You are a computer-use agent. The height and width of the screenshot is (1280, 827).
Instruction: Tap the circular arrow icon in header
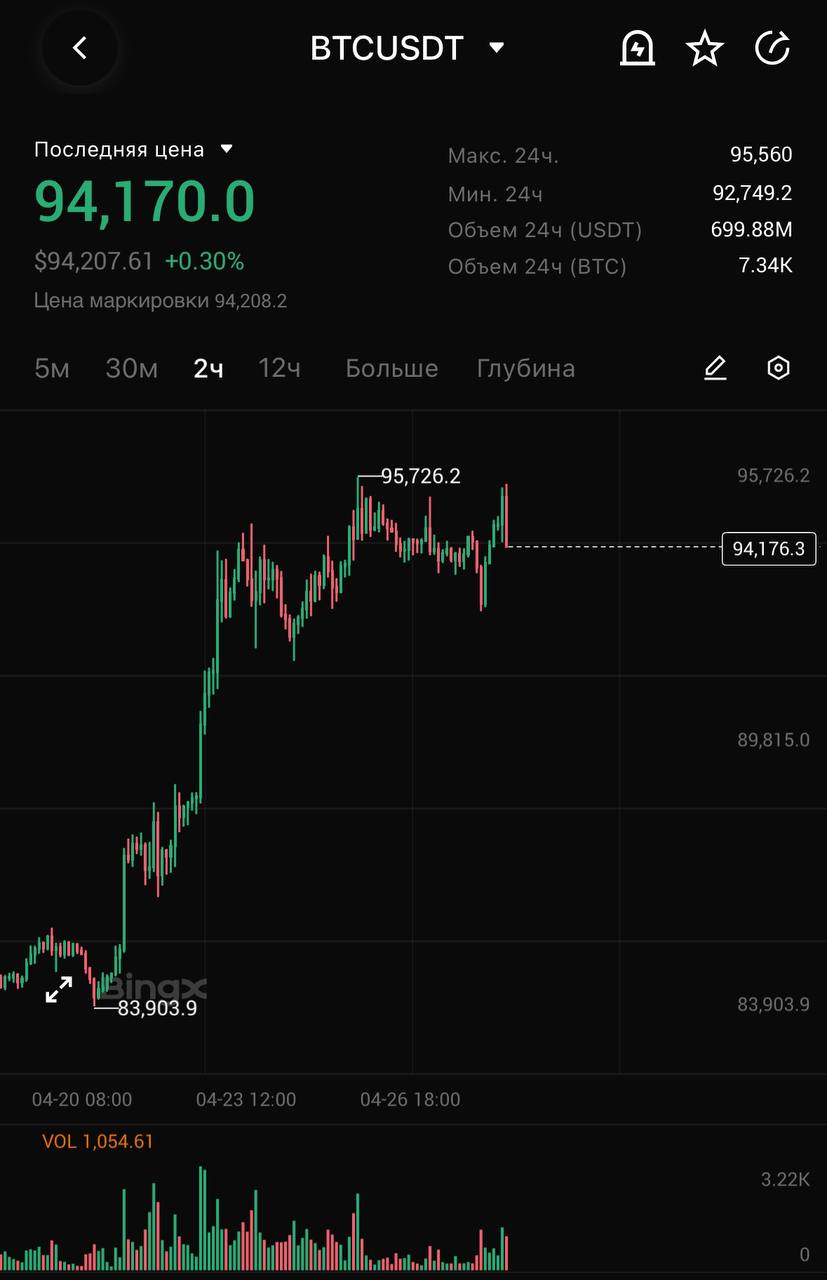[x=772, y=48]
